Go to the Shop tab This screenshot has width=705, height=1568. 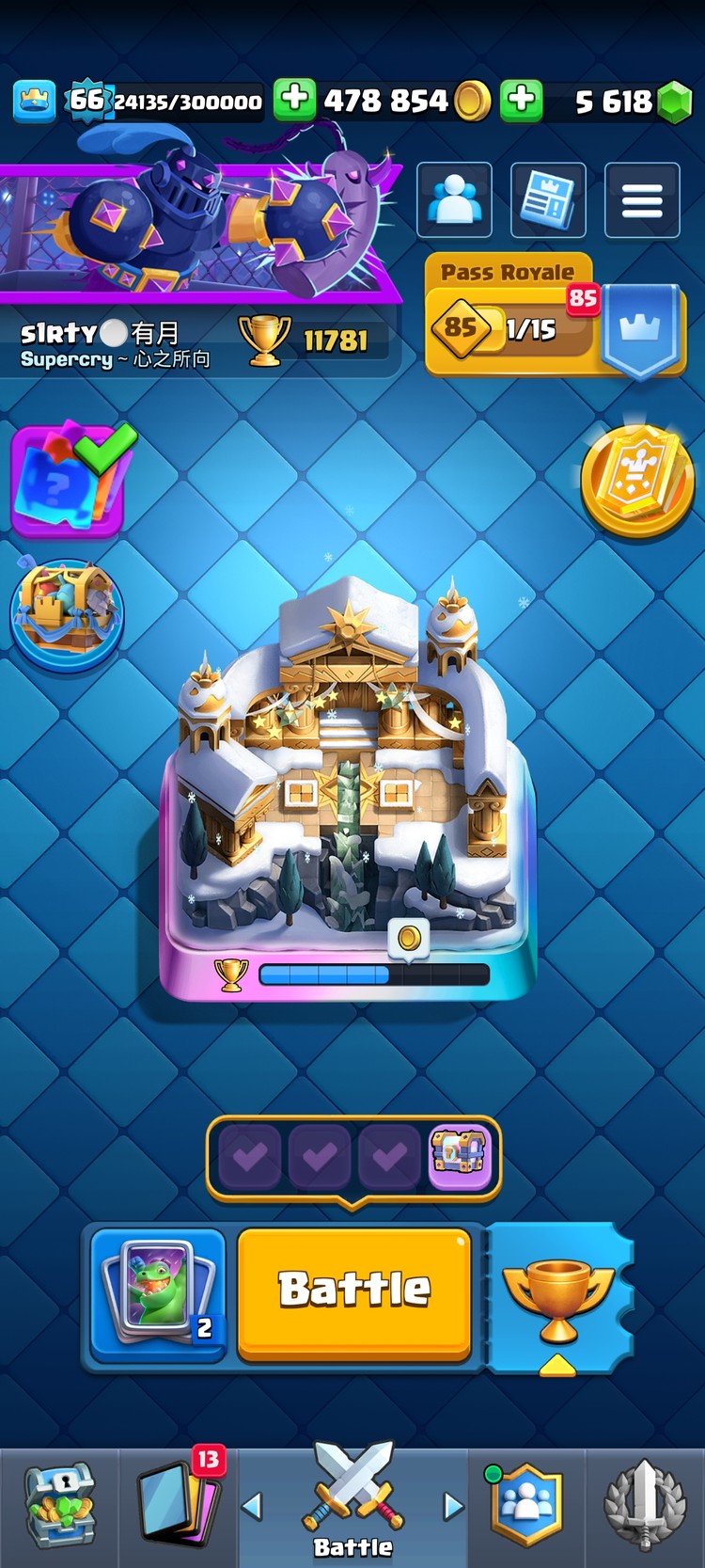pyautogui.click(x=59, y=1505)
